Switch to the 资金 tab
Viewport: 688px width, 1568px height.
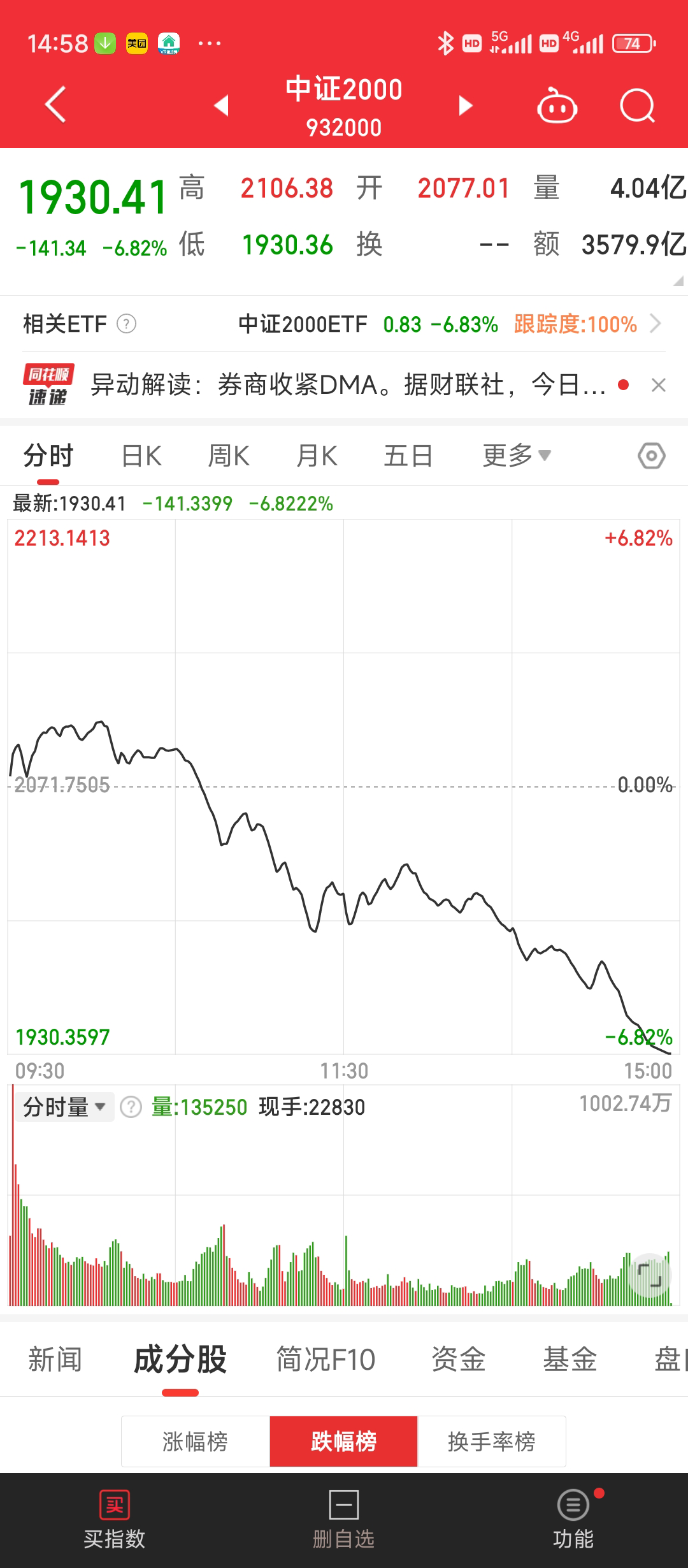[458, 1360]
